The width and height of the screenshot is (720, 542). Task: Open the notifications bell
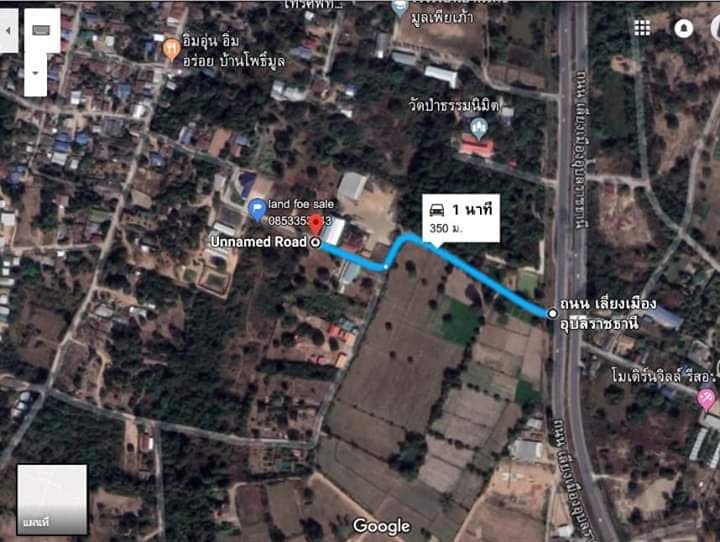pos(685,28)
